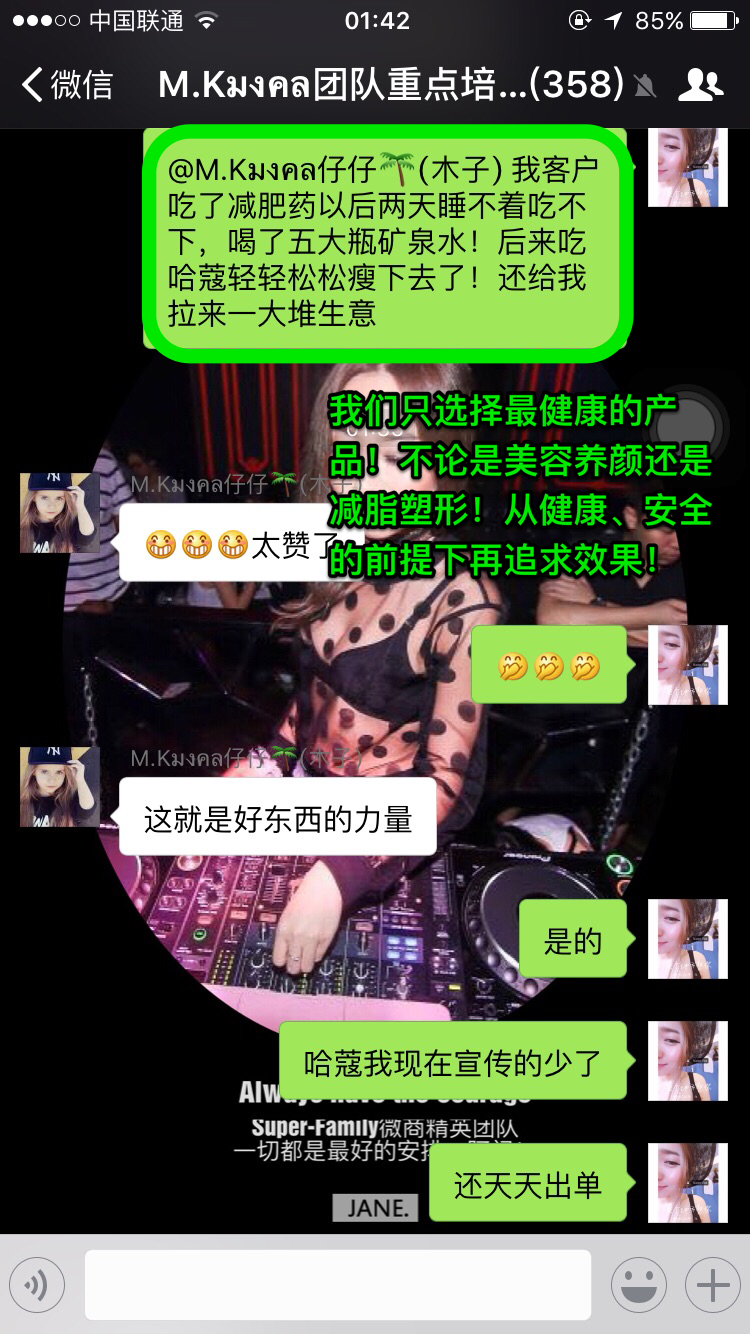The height and width of the screenshot is (1334, 750).
Task: Open sender's avatar beside 太赞了 message
Action: [x=60, y=513]
